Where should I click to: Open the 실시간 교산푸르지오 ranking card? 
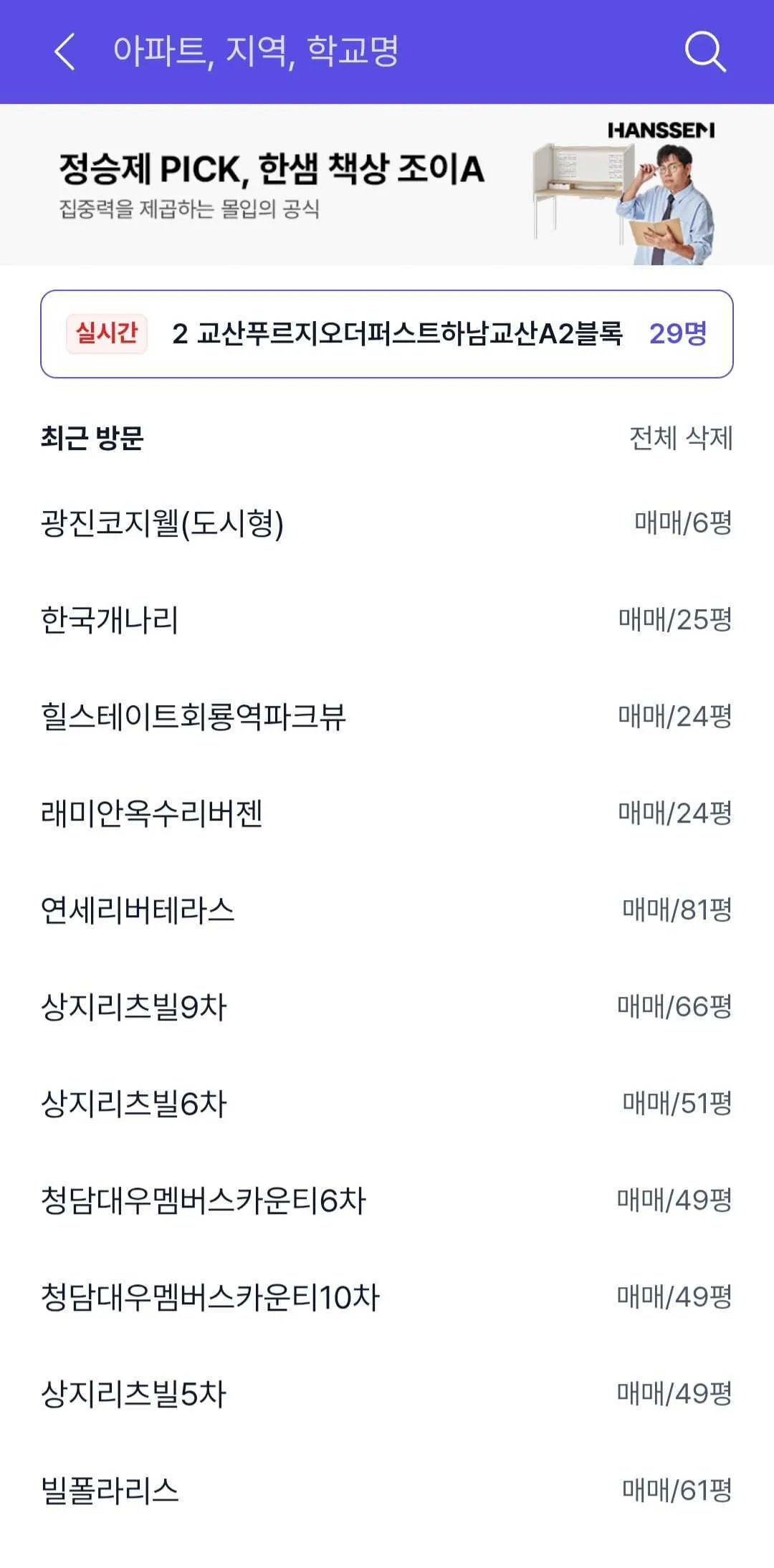coord(387,334)
